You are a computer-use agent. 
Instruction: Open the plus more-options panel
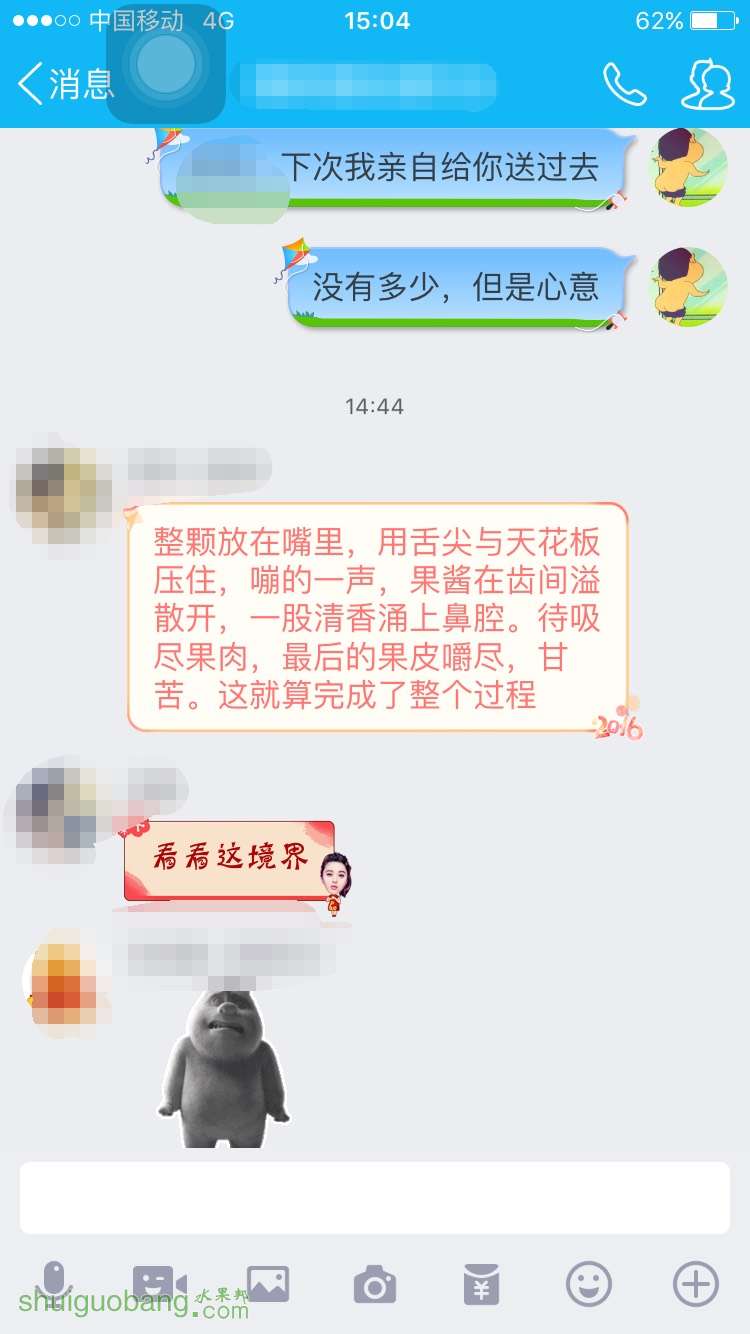696,1283
